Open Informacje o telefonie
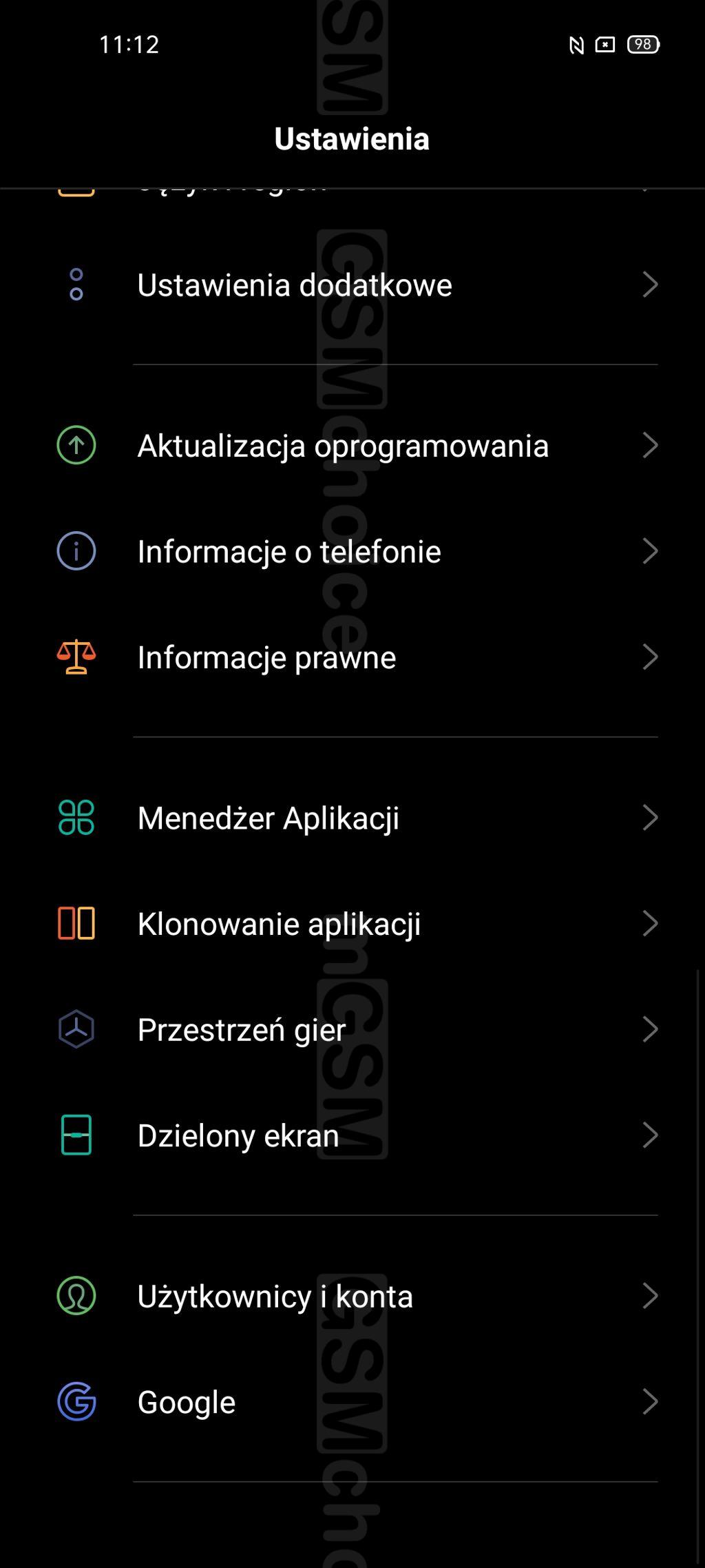Screen dimensions: 705x1568 point(352,551)
